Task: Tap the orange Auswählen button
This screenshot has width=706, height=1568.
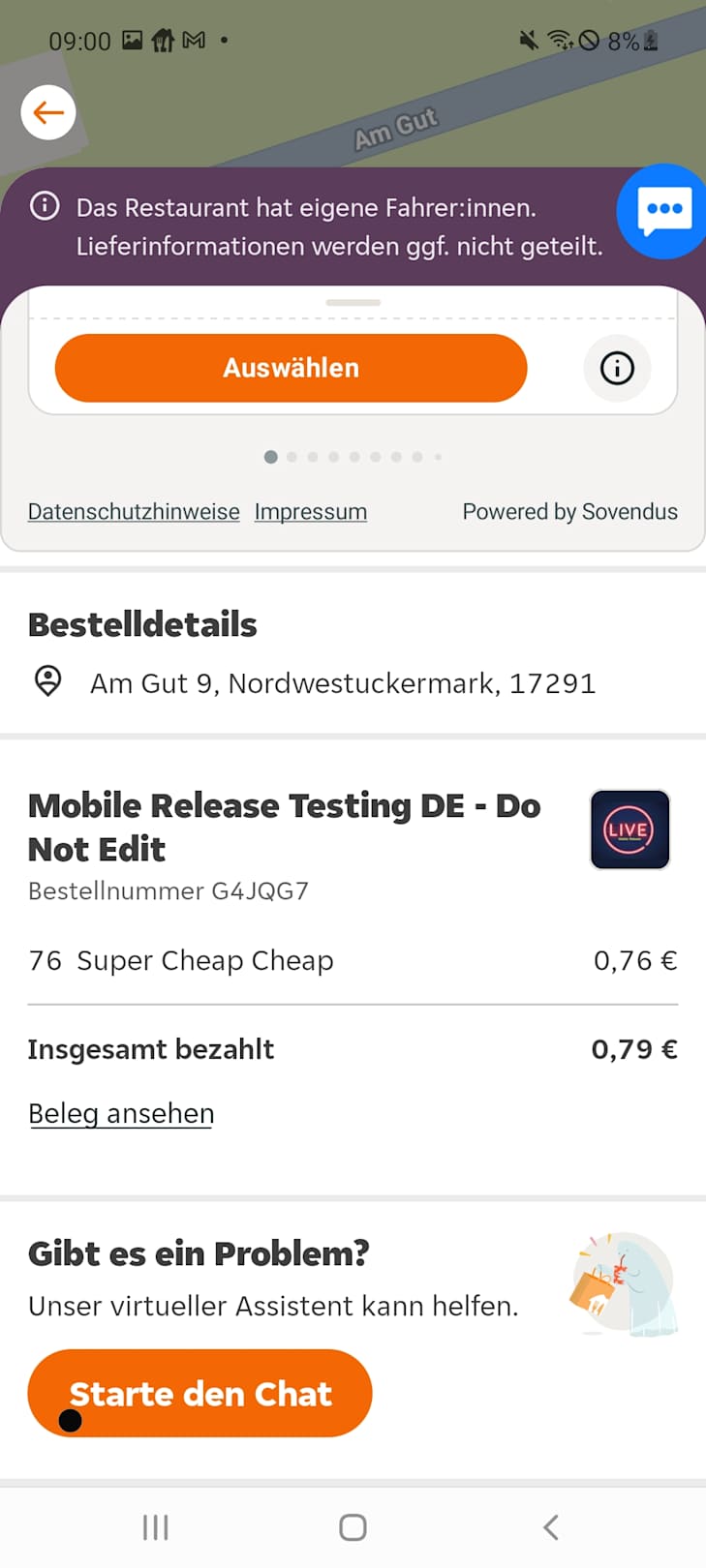Action: pos(291,368)
